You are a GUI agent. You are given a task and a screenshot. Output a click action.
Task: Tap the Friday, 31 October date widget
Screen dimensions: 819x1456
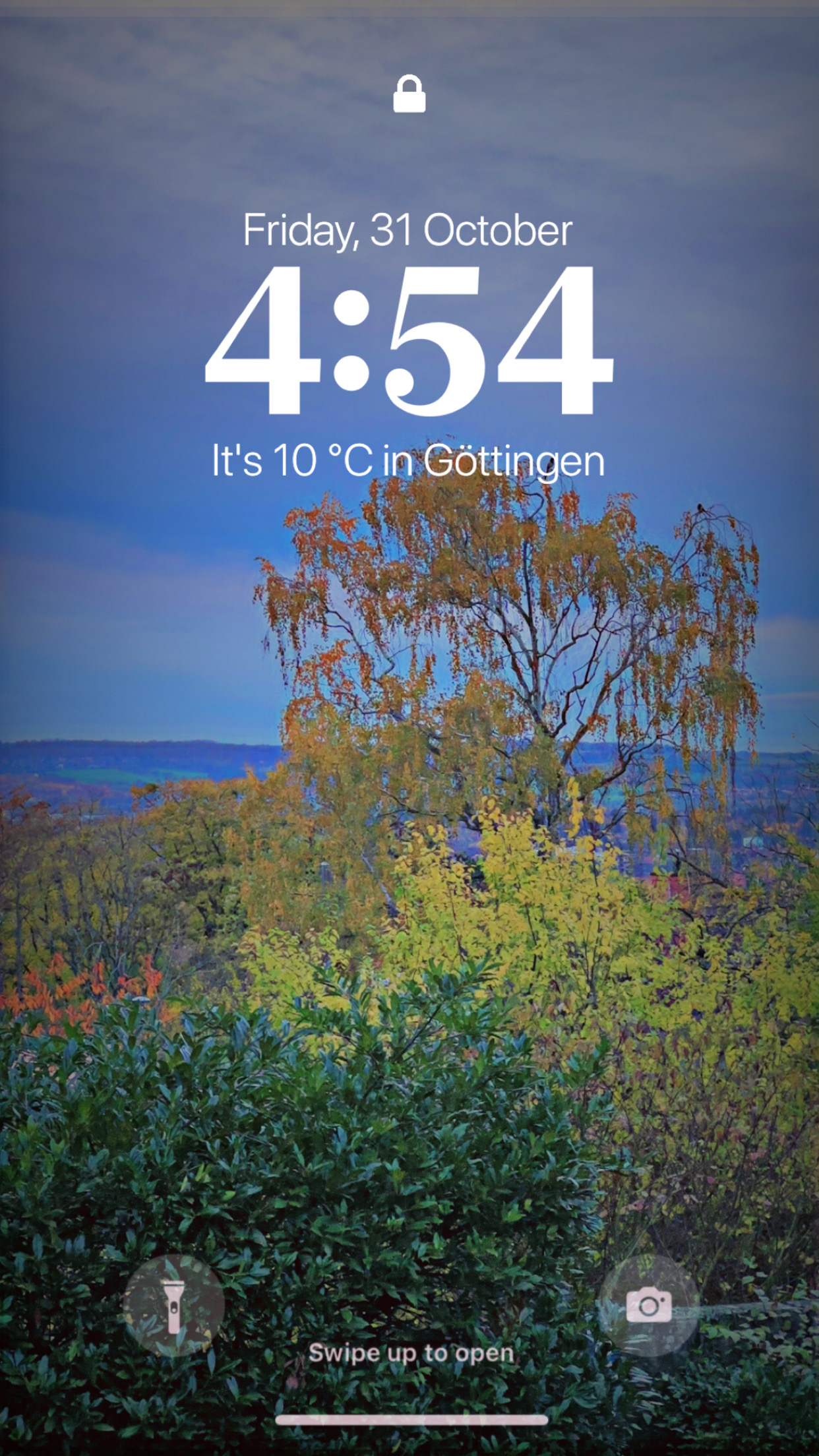408,231
